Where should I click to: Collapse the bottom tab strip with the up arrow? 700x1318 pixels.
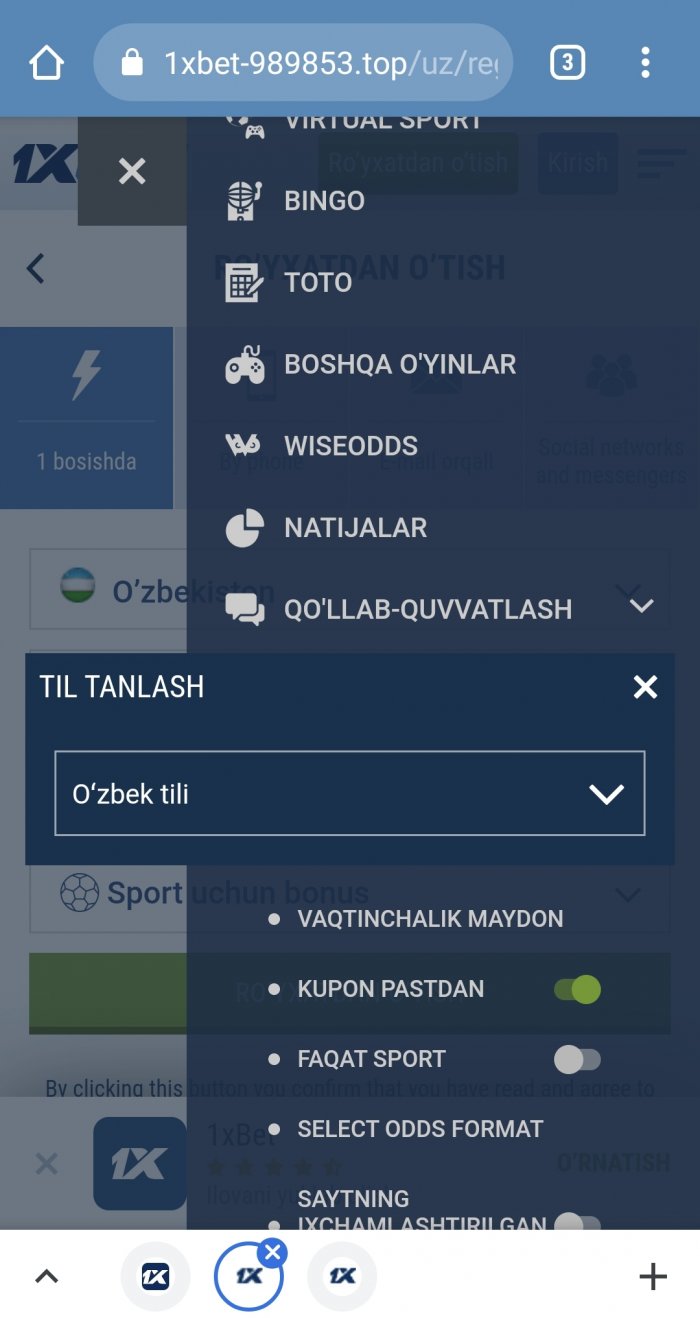point(47,1277)
